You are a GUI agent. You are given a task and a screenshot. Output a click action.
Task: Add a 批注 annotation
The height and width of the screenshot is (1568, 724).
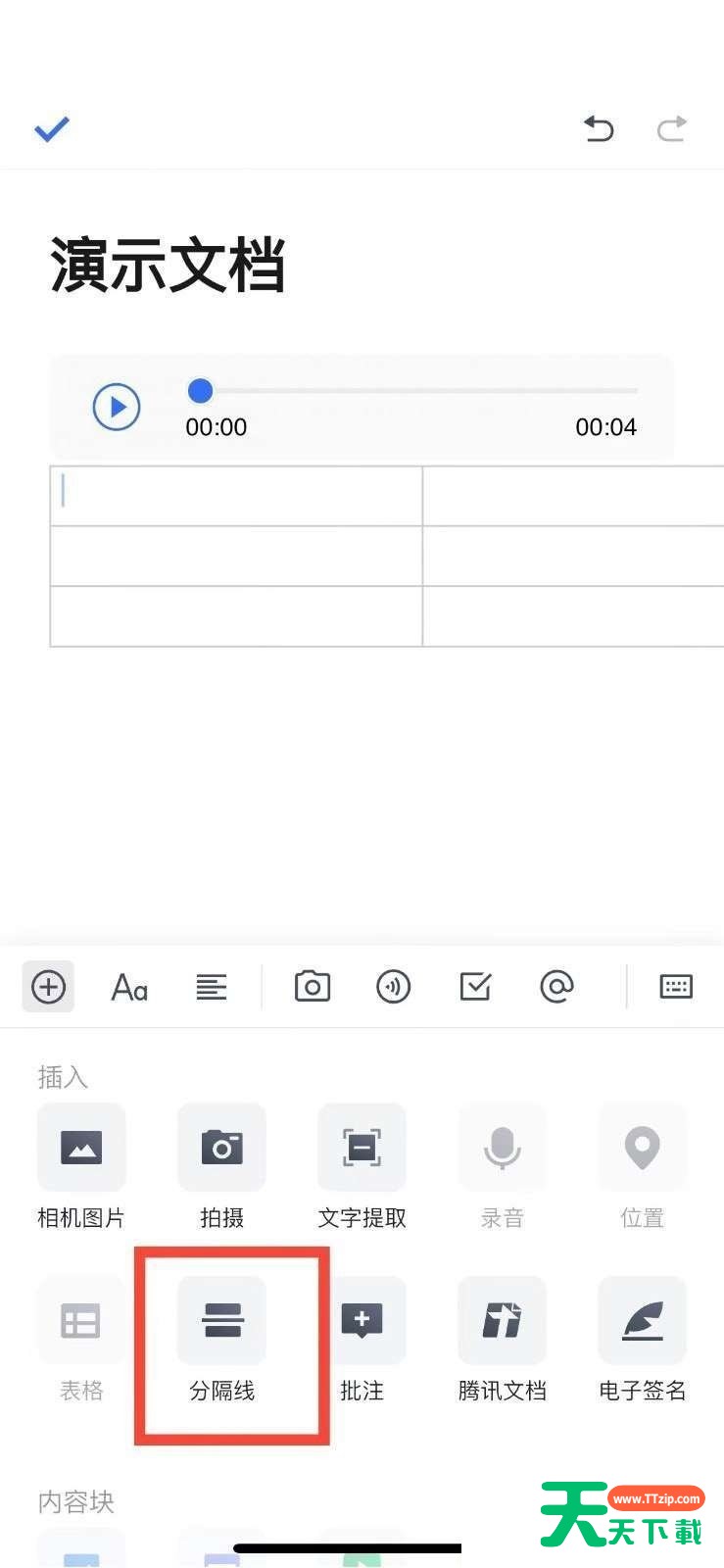coord(362,1340)
